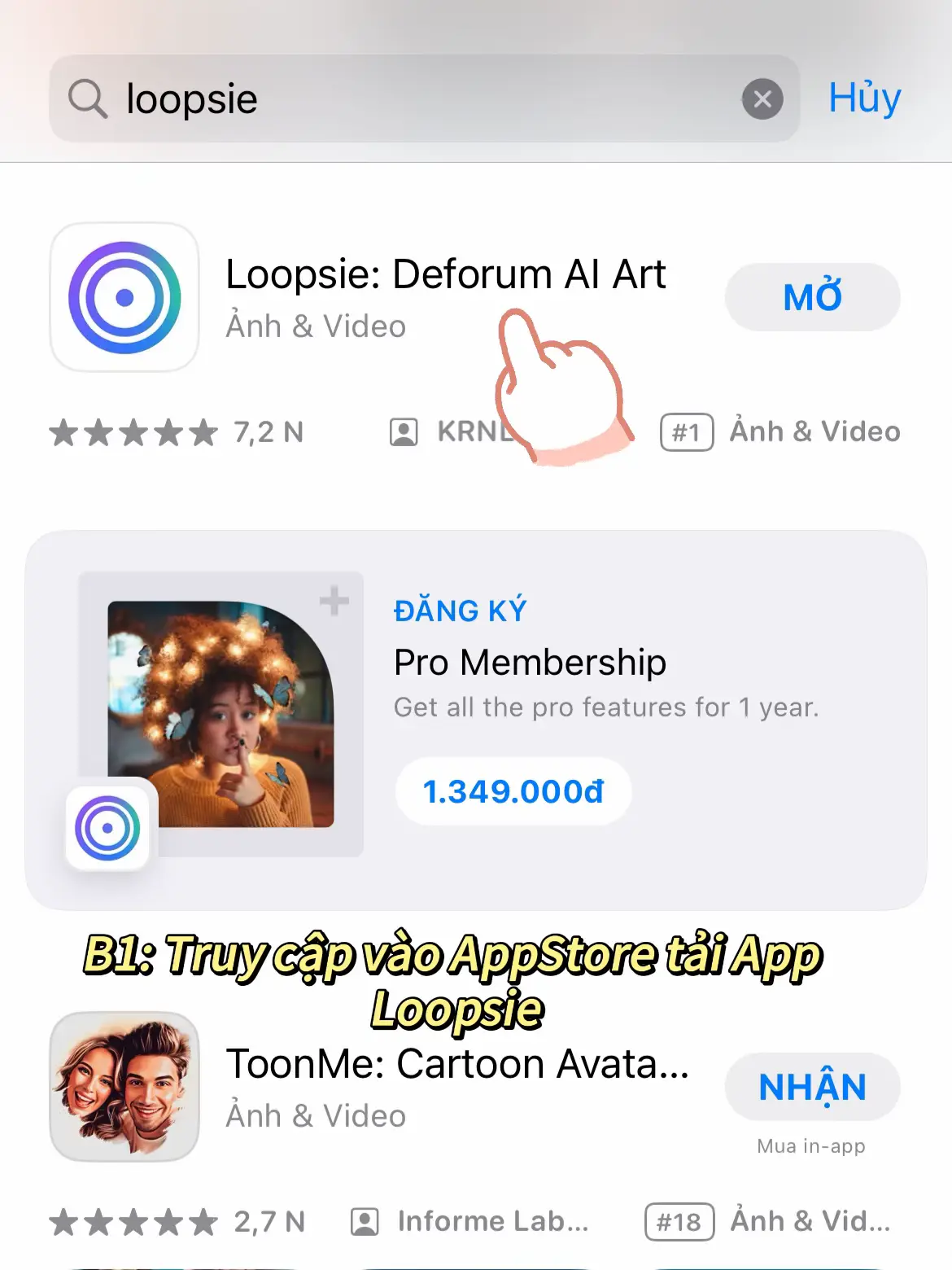
Task: Clear the search text
Action: [x=762, y=99]
